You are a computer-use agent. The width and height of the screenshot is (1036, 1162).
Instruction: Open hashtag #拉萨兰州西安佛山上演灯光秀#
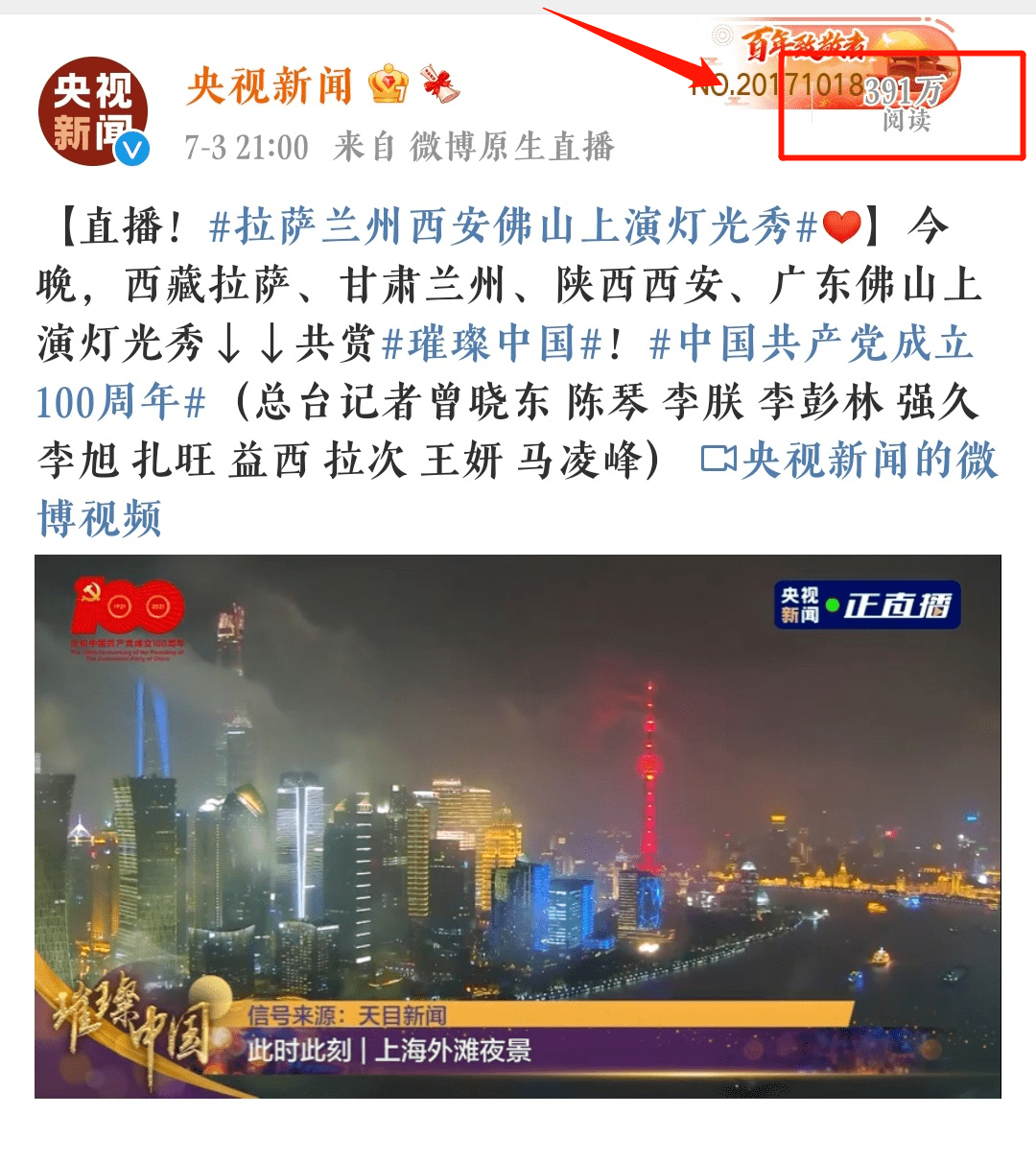[x=513, y=227]
